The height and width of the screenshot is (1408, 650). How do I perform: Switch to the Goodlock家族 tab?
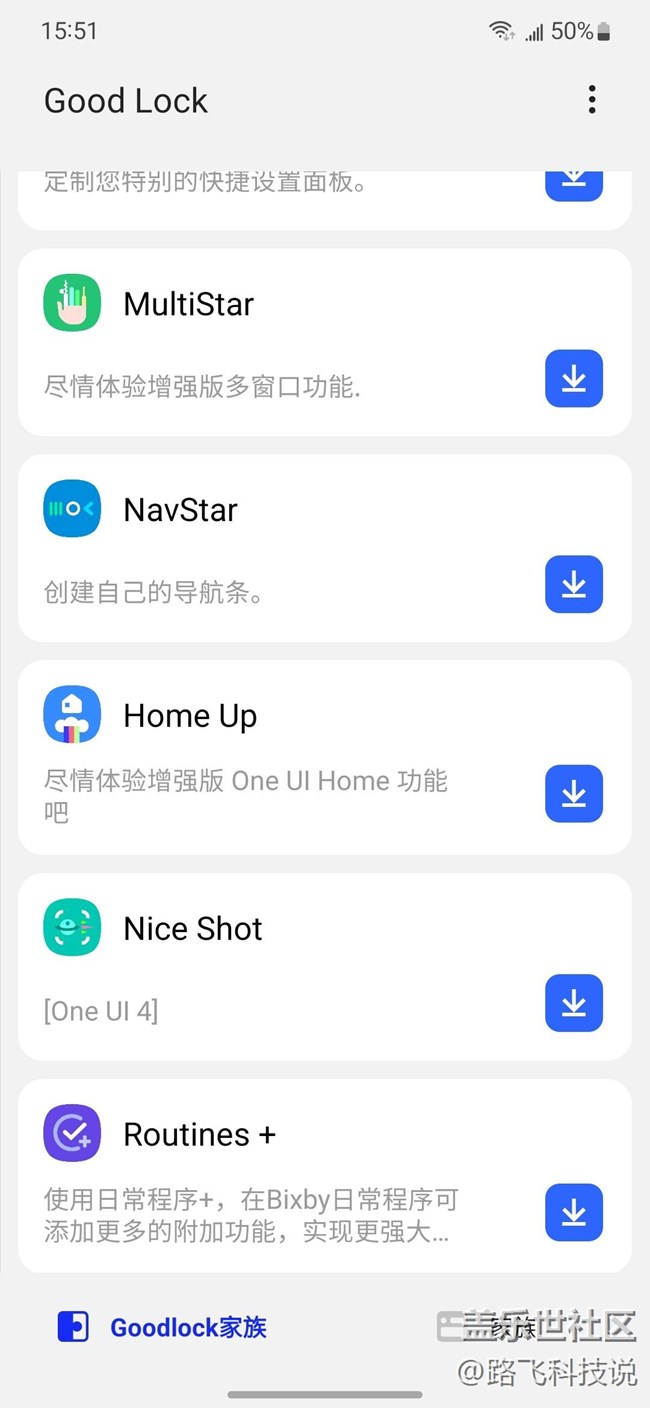pyautogui.click(x=163, y=1327)
